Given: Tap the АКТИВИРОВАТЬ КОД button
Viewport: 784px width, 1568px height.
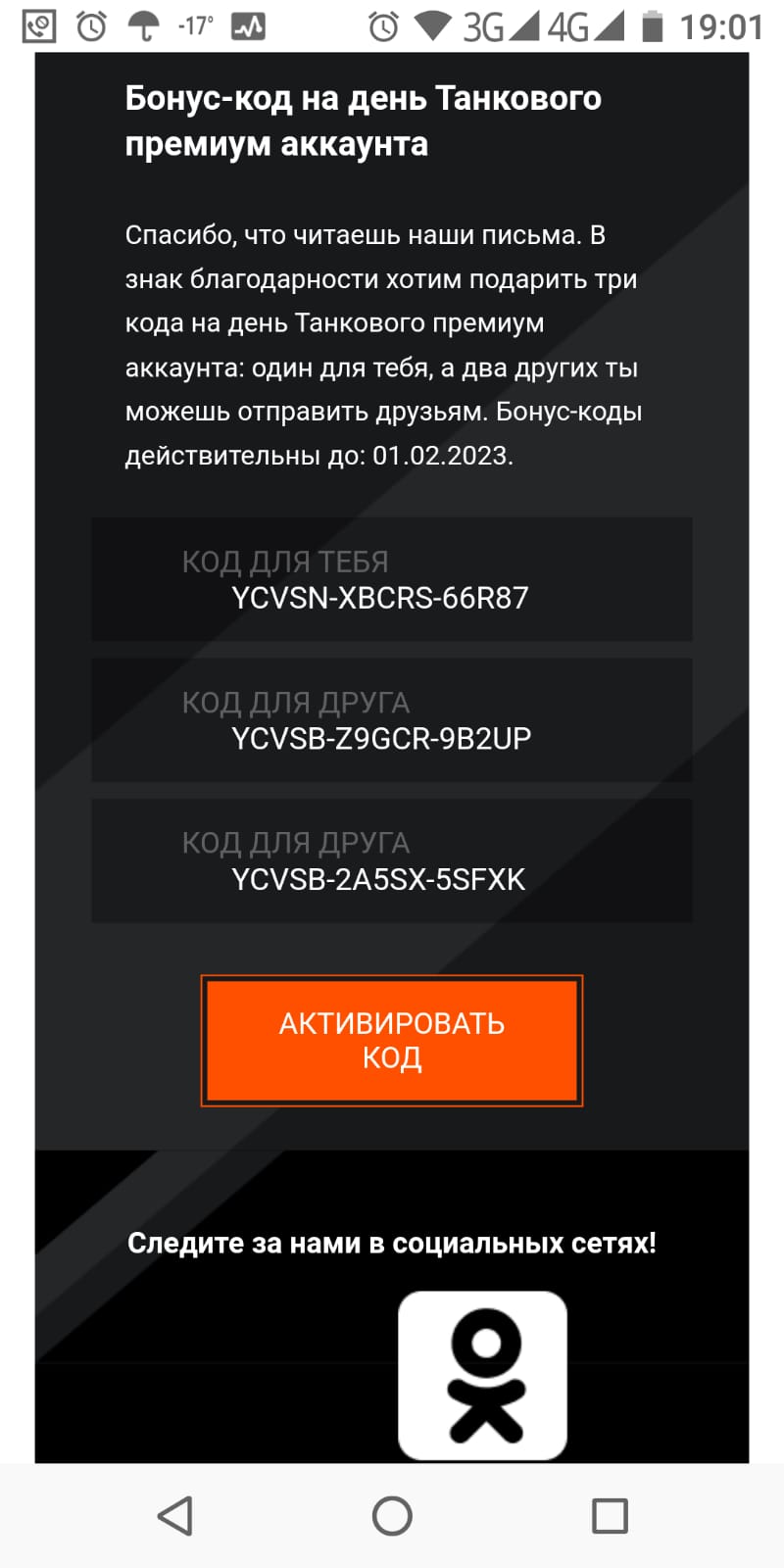Looking at the screenshot, I should 392,1040.
